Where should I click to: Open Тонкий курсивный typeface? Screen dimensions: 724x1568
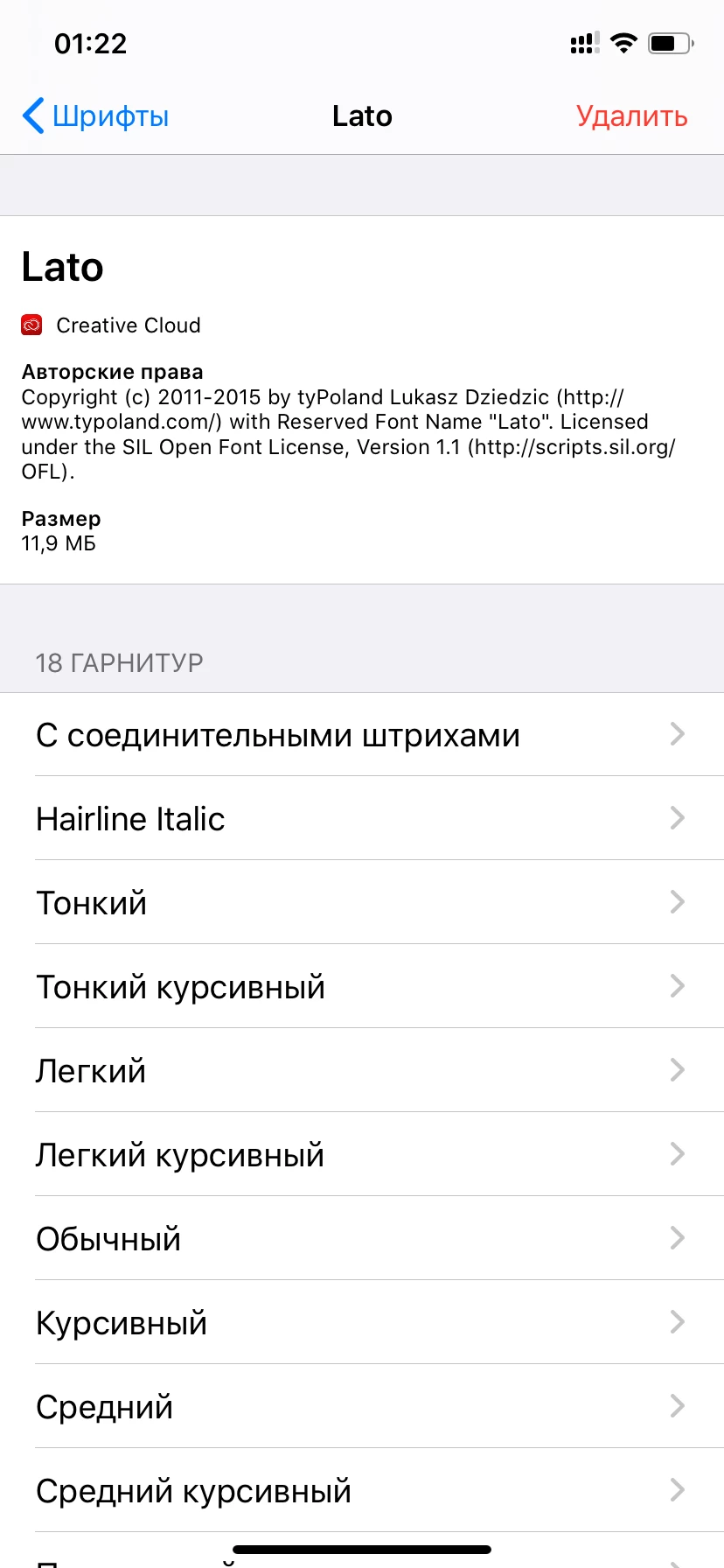(362, 987)
